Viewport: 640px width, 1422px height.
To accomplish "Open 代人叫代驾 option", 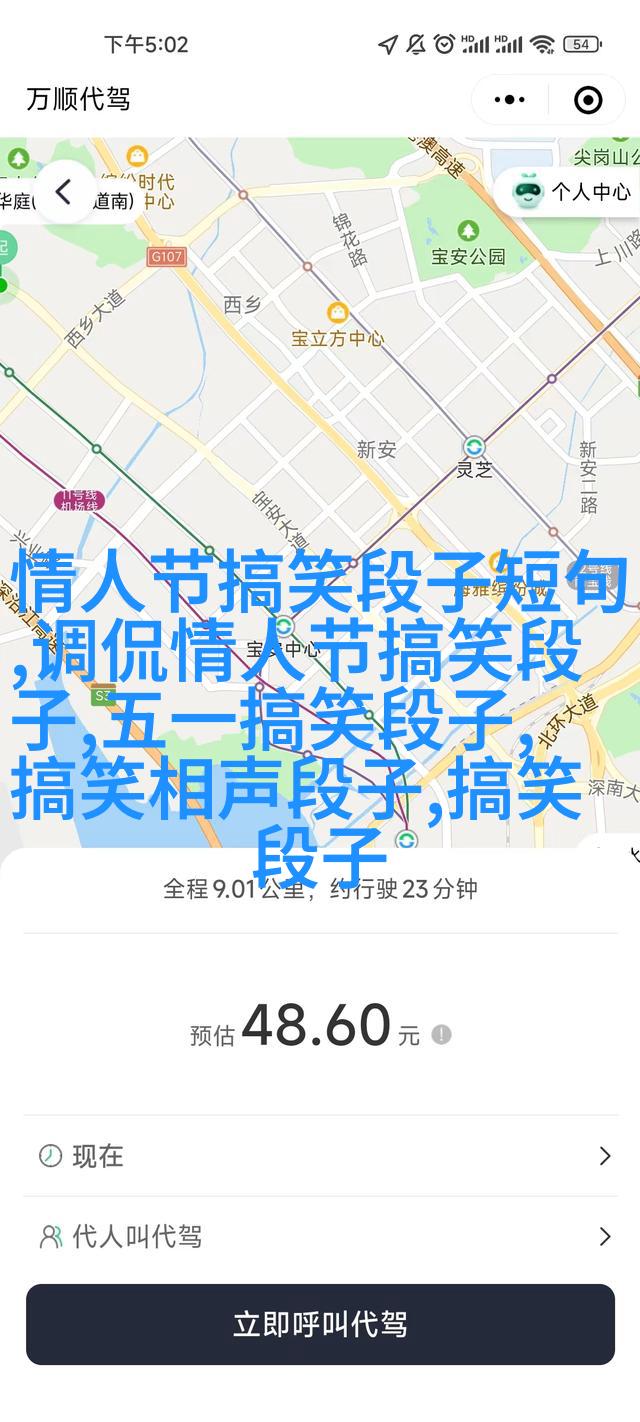I will click(320, 1237).
